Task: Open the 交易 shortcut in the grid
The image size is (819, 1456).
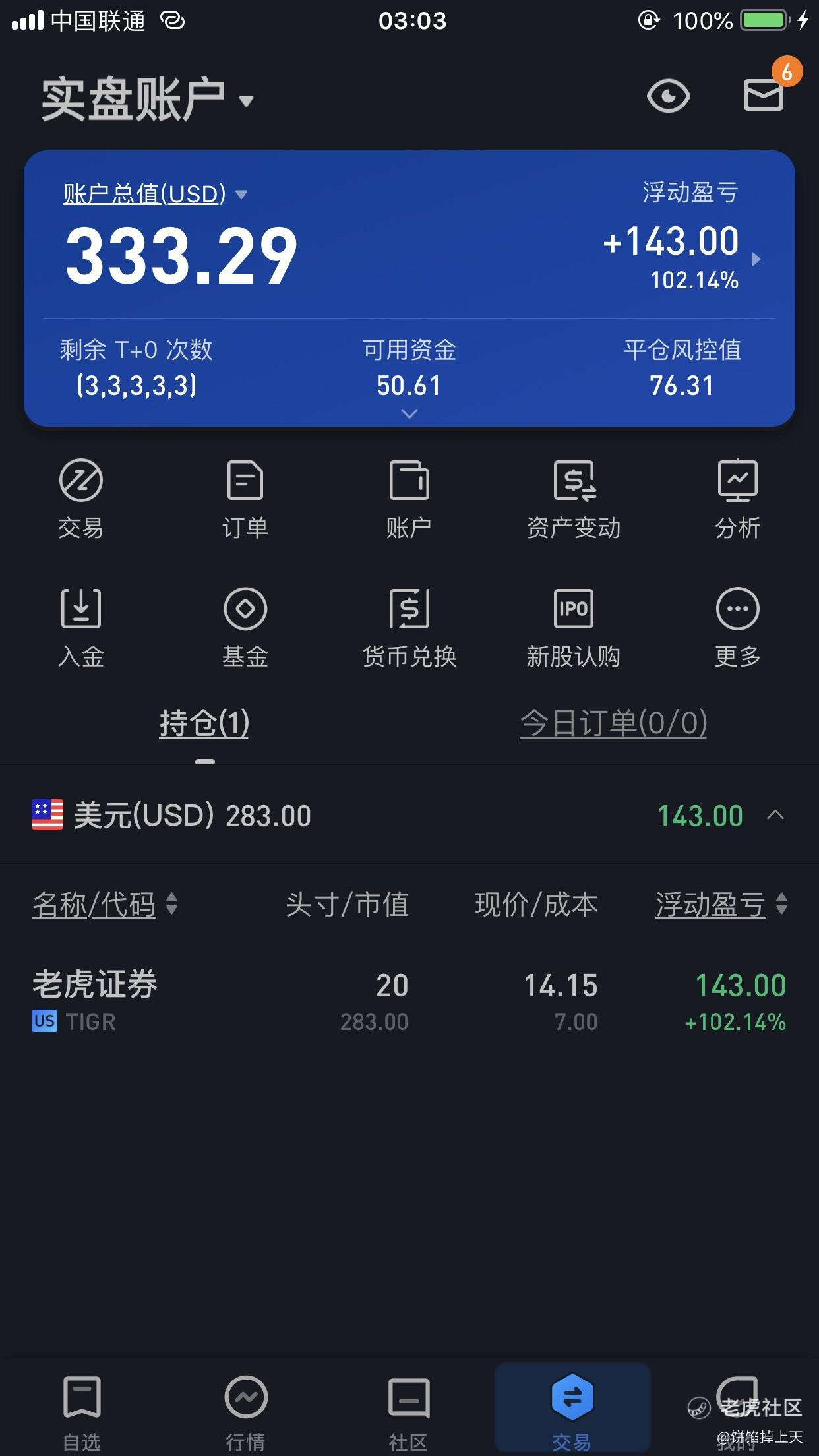Action: pyautogui.click(x=80, y=499)
